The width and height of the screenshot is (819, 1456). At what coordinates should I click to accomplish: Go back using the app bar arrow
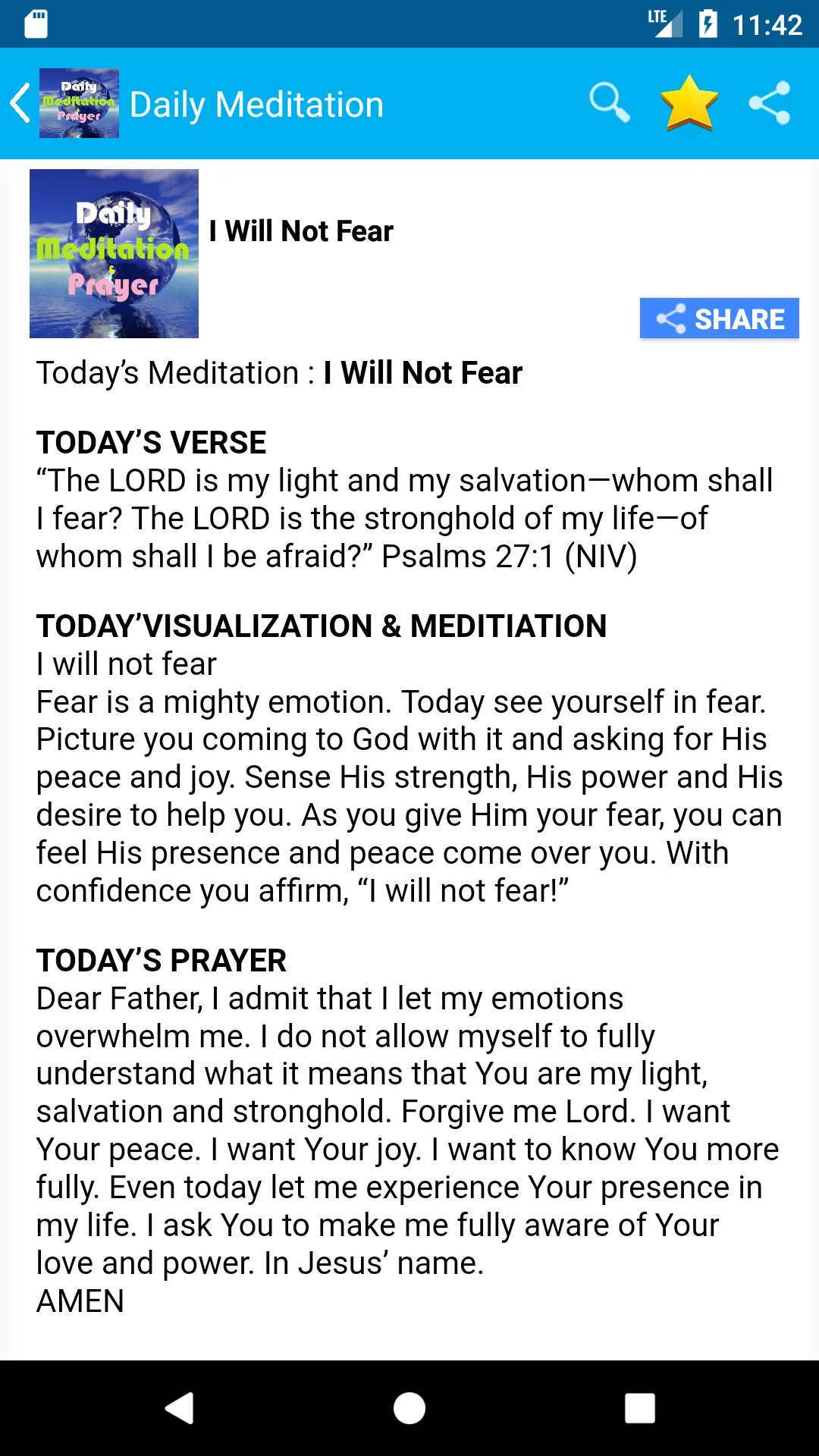coord(20,103)
